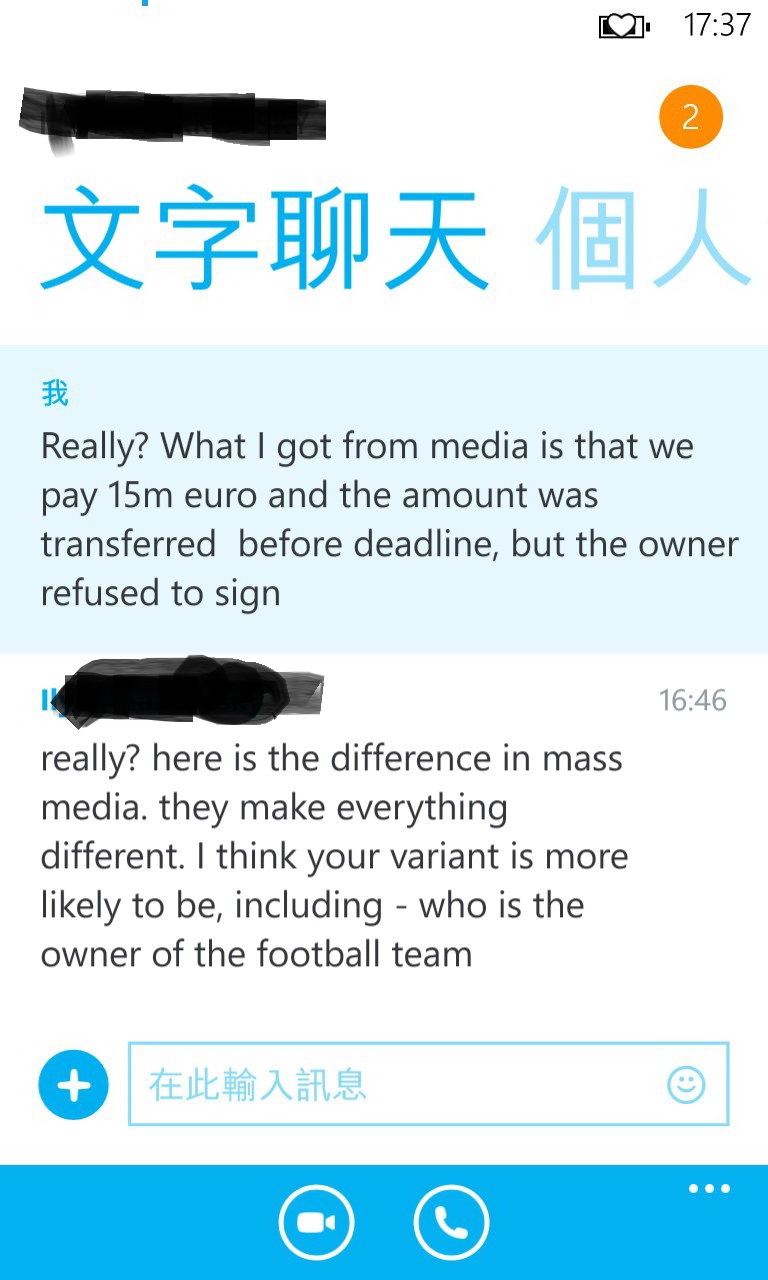Select the 文字聊天 tab

(x=264, y=238)
